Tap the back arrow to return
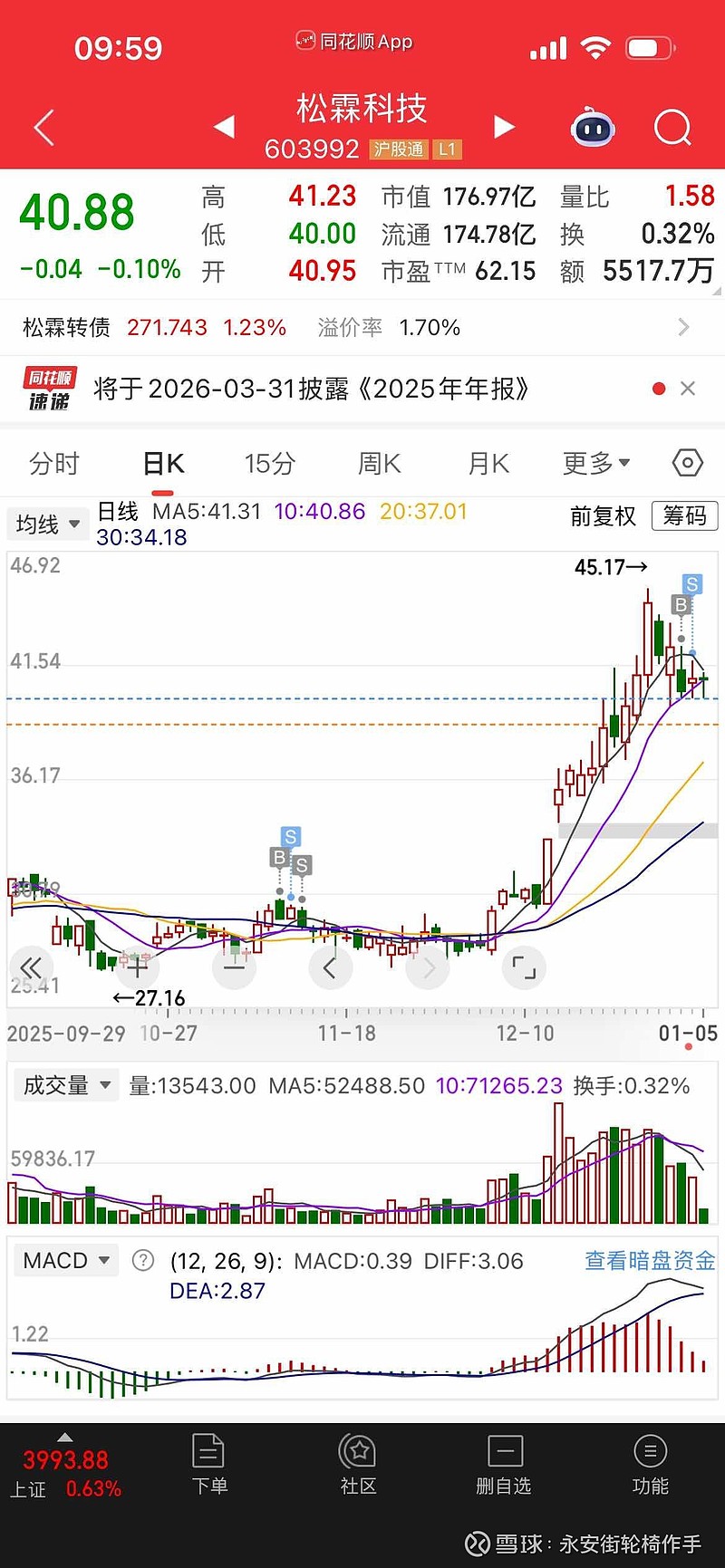This screenshot has width=725, height=1568. point(42,127)
